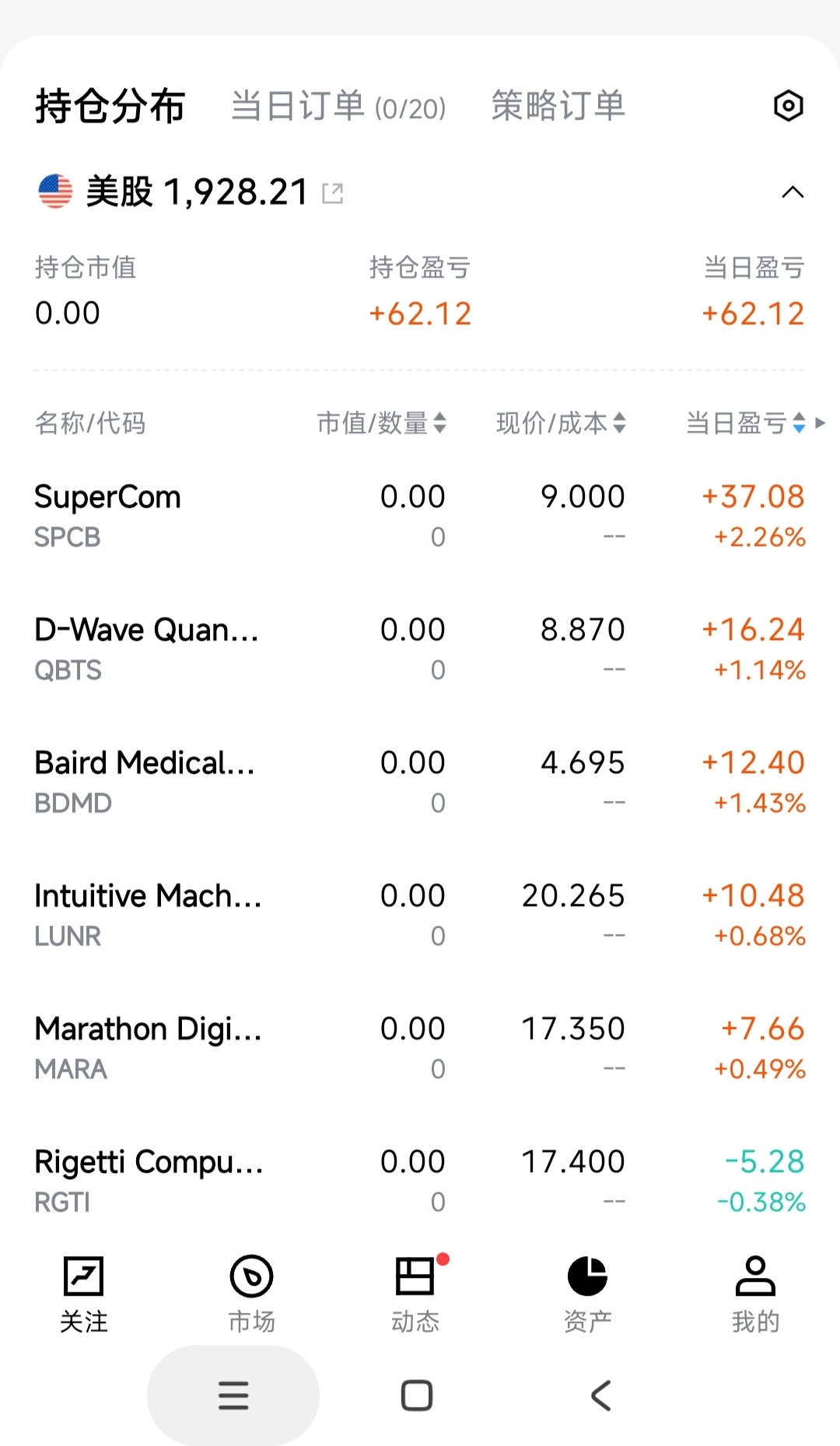The image size is (840, 1446).
Task: Go to the 关注 tab
Action: tap(84, 1294)
